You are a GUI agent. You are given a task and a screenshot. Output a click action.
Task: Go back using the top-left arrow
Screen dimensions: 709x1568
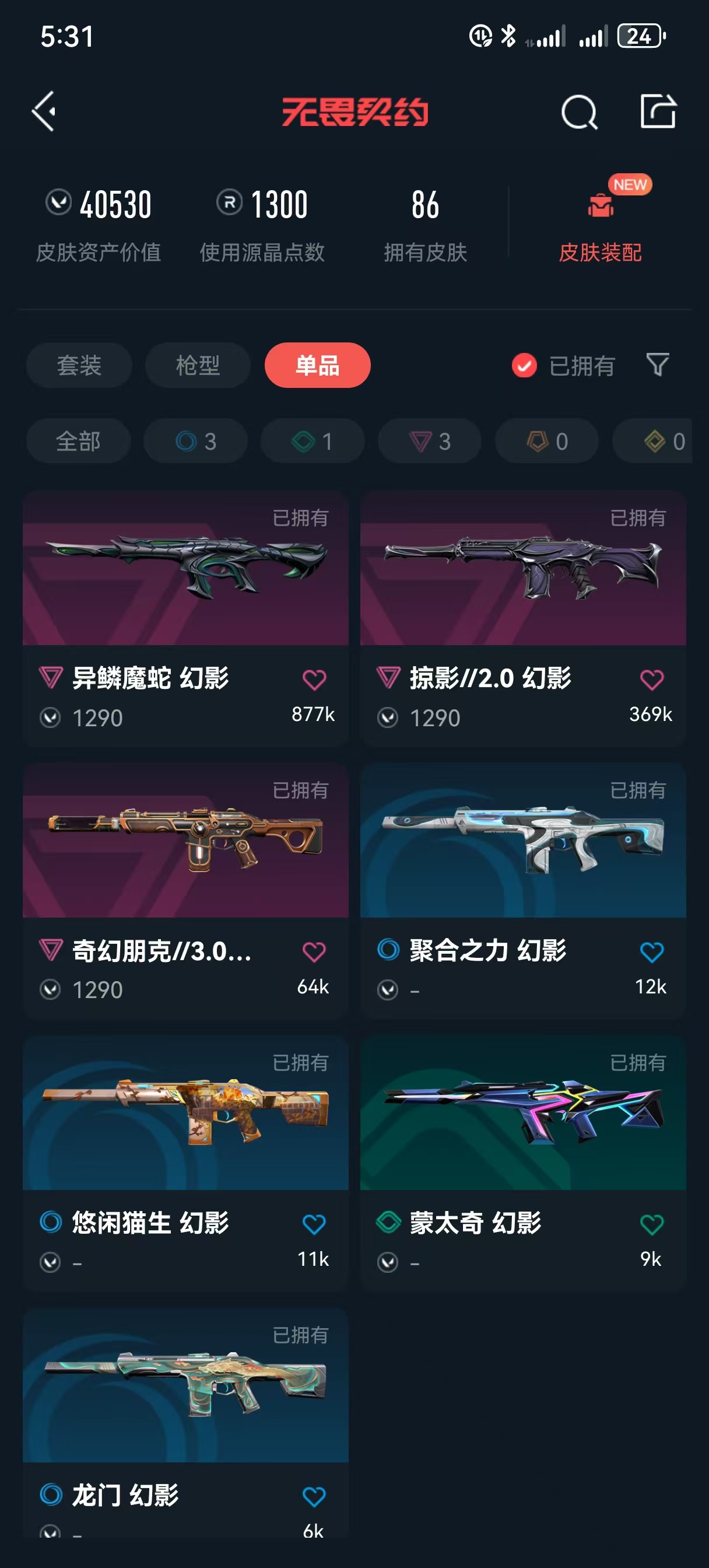pyautogui.click(x=44, y=111)
